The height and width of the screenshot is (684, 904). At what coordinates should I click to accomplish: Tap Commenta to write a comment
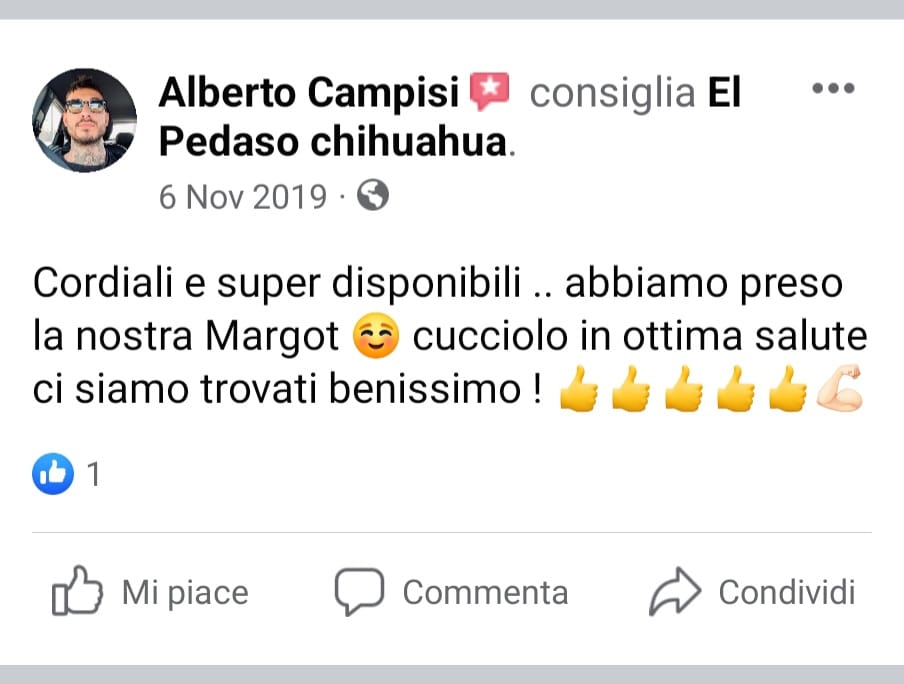click(x=451, y=593)
